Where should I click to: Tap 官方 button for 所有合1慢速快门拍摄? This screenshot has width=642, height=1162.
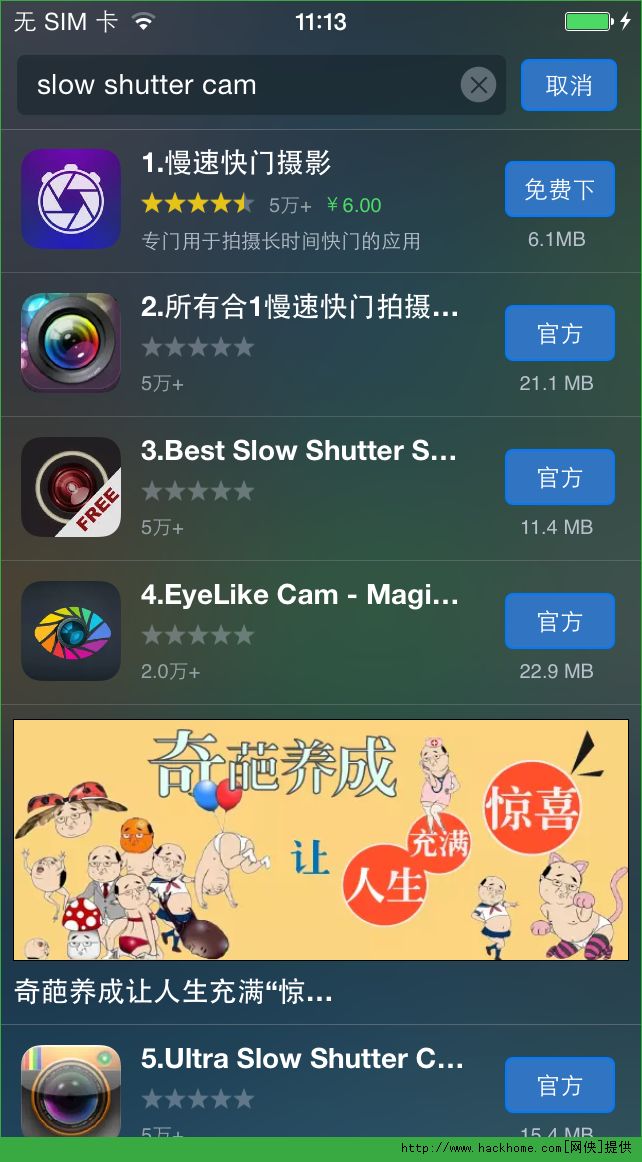[x=559, y=334]
